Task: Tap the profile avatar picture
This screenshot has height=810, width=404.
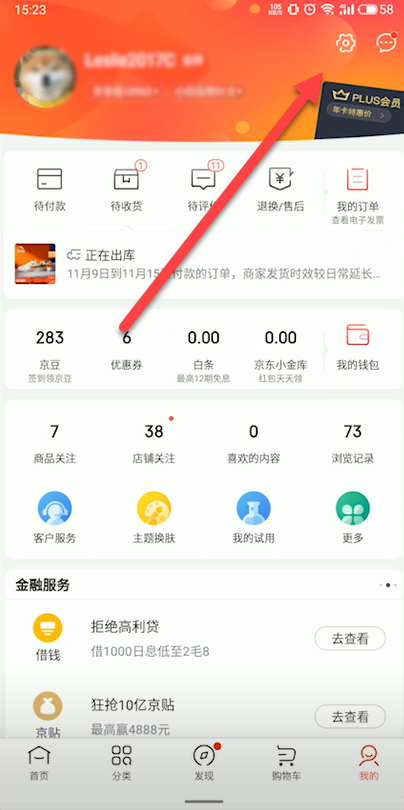Action: (x=45, y=78)
